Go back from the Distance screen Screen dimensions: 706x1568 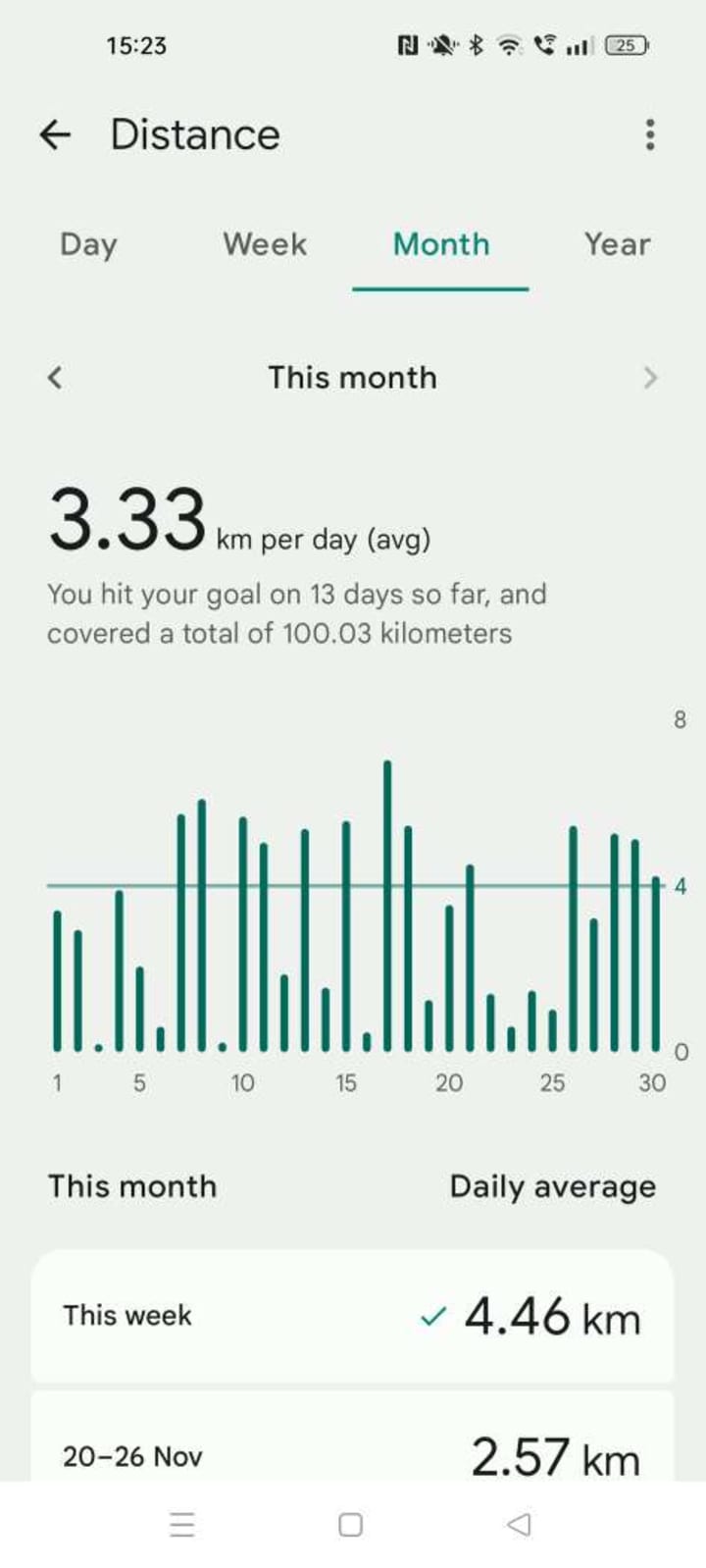[x=56, y=134]
